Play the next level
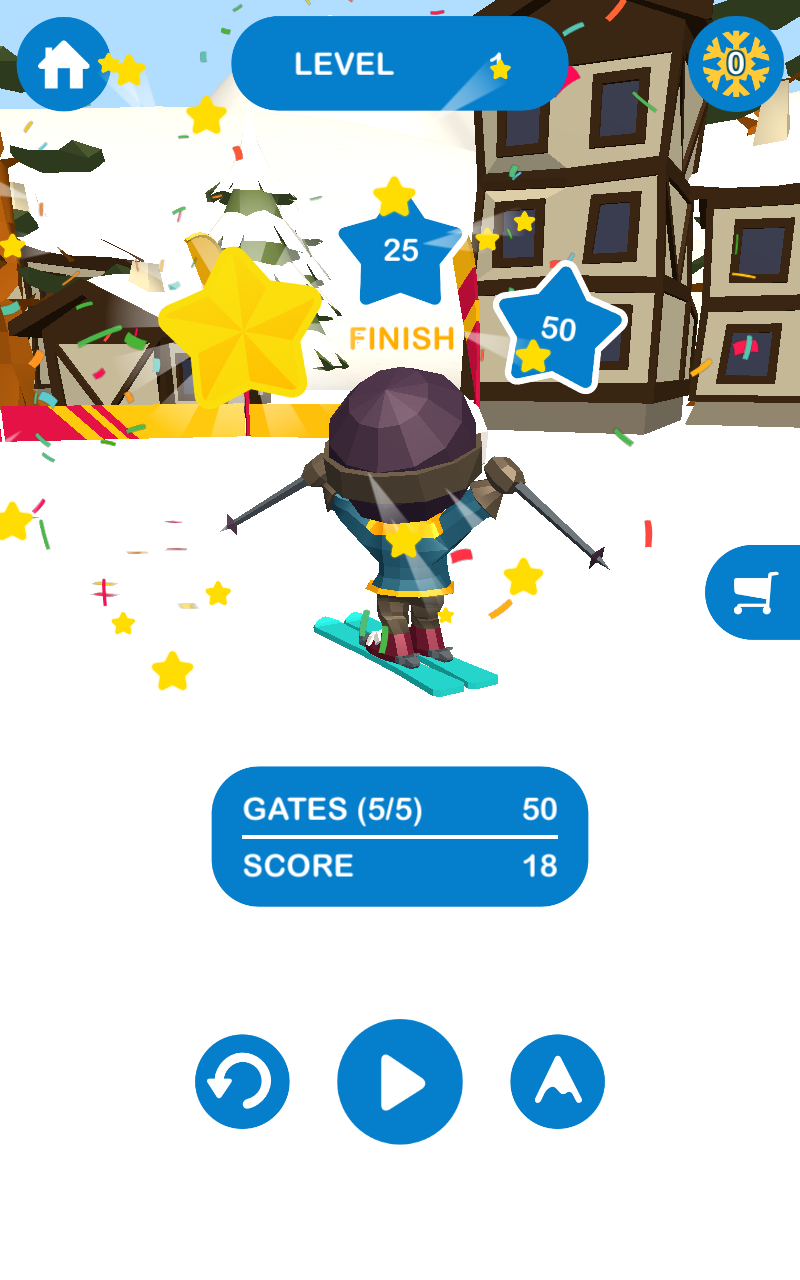Viewport: 800px width, 1280px height. pyautogui.click(x=400, y=1081)
